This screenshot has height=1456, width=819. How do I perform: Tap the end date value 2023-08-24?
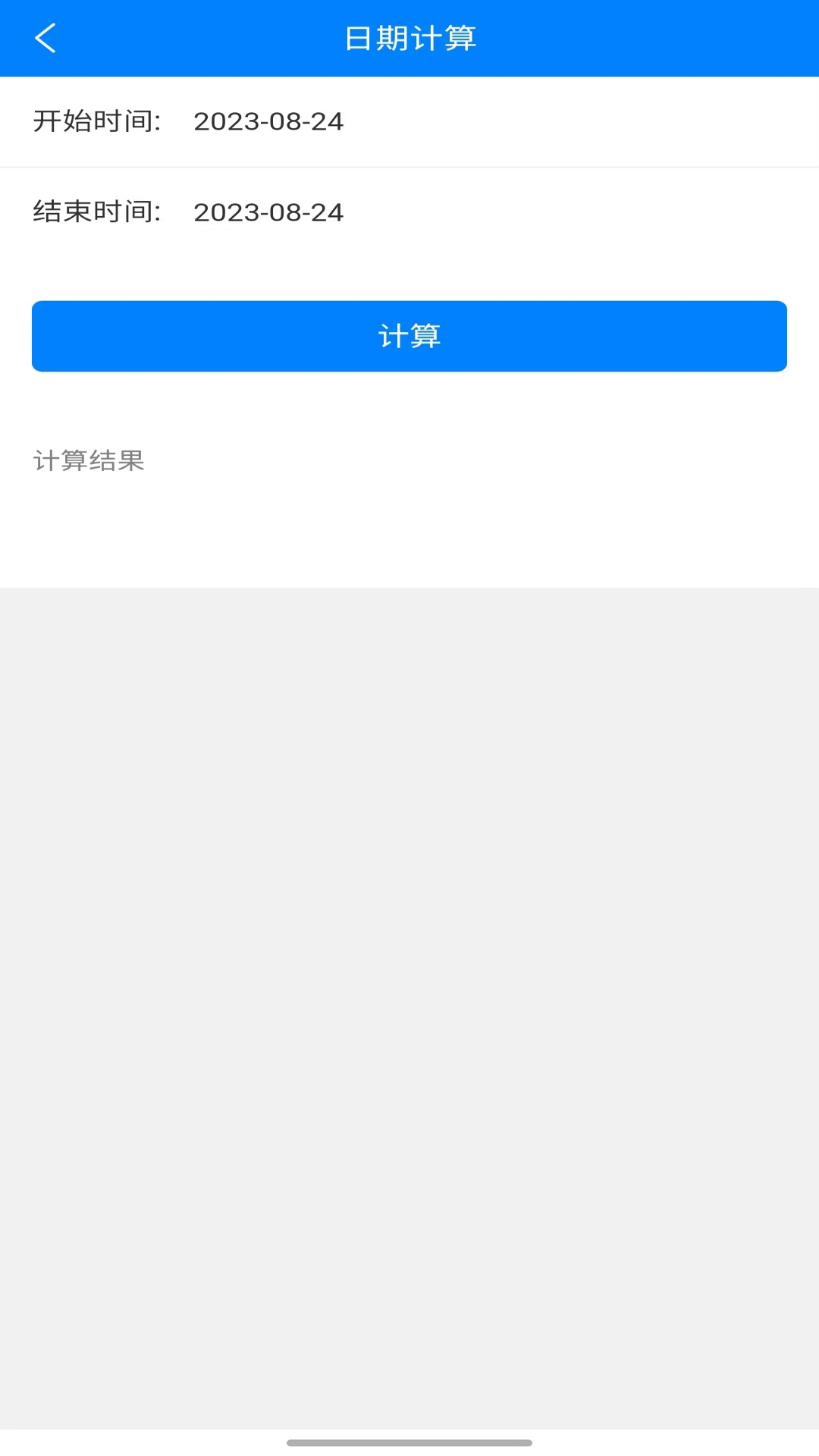[269, 212]
